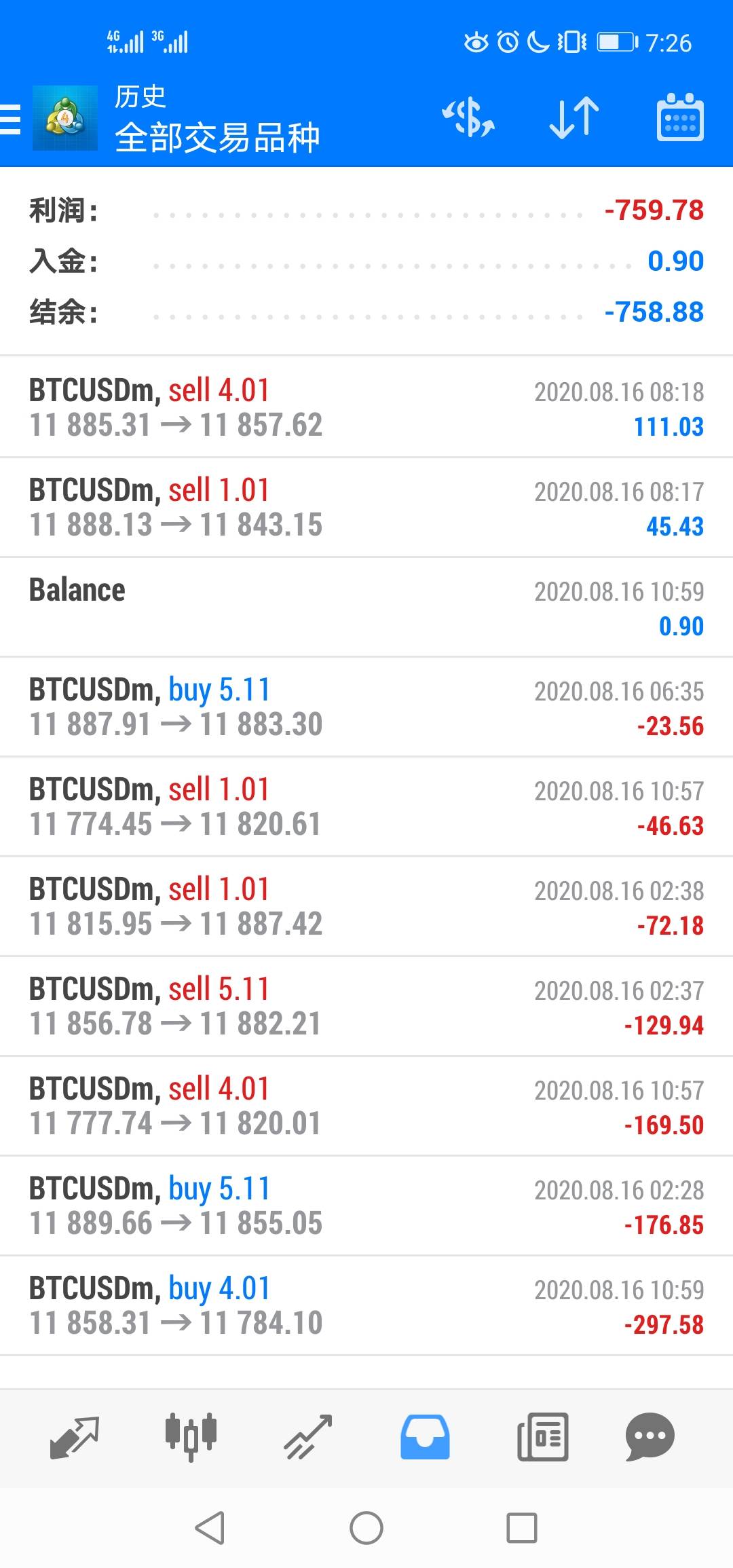
Task: Open the sort order arrows
Action: [574, 118]
